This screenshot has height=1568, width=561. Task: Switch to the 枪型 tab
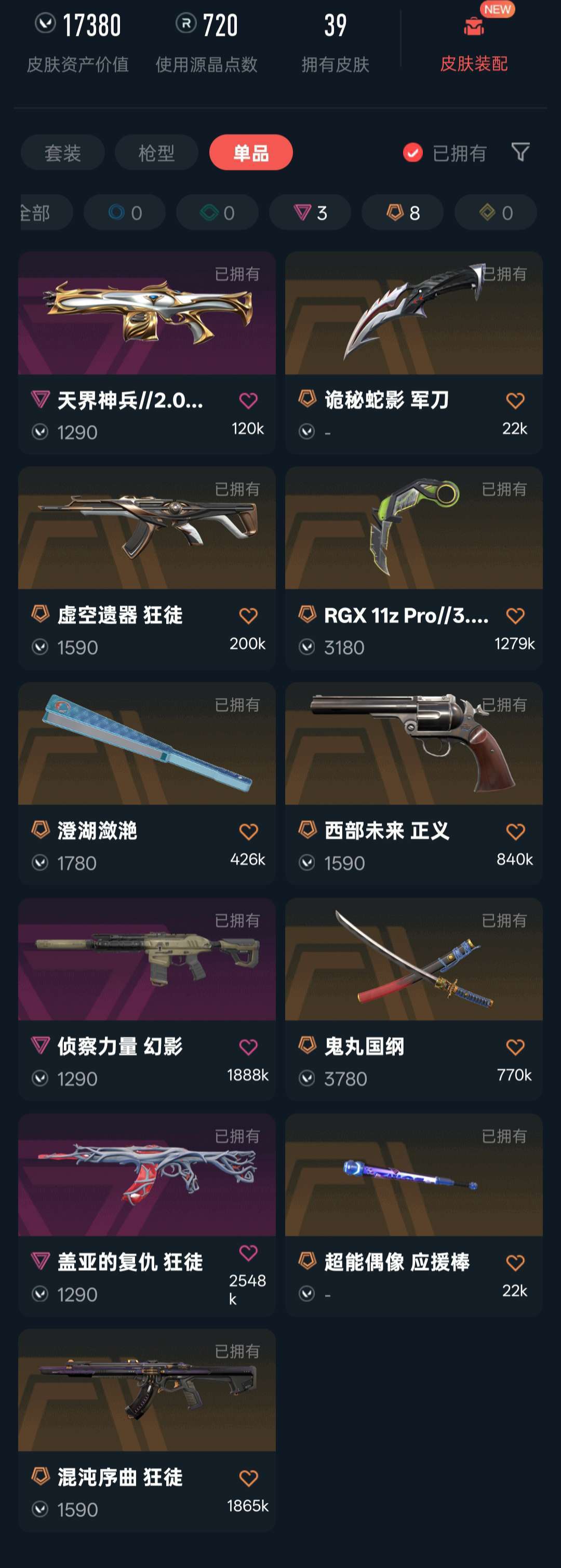point(156,152)
